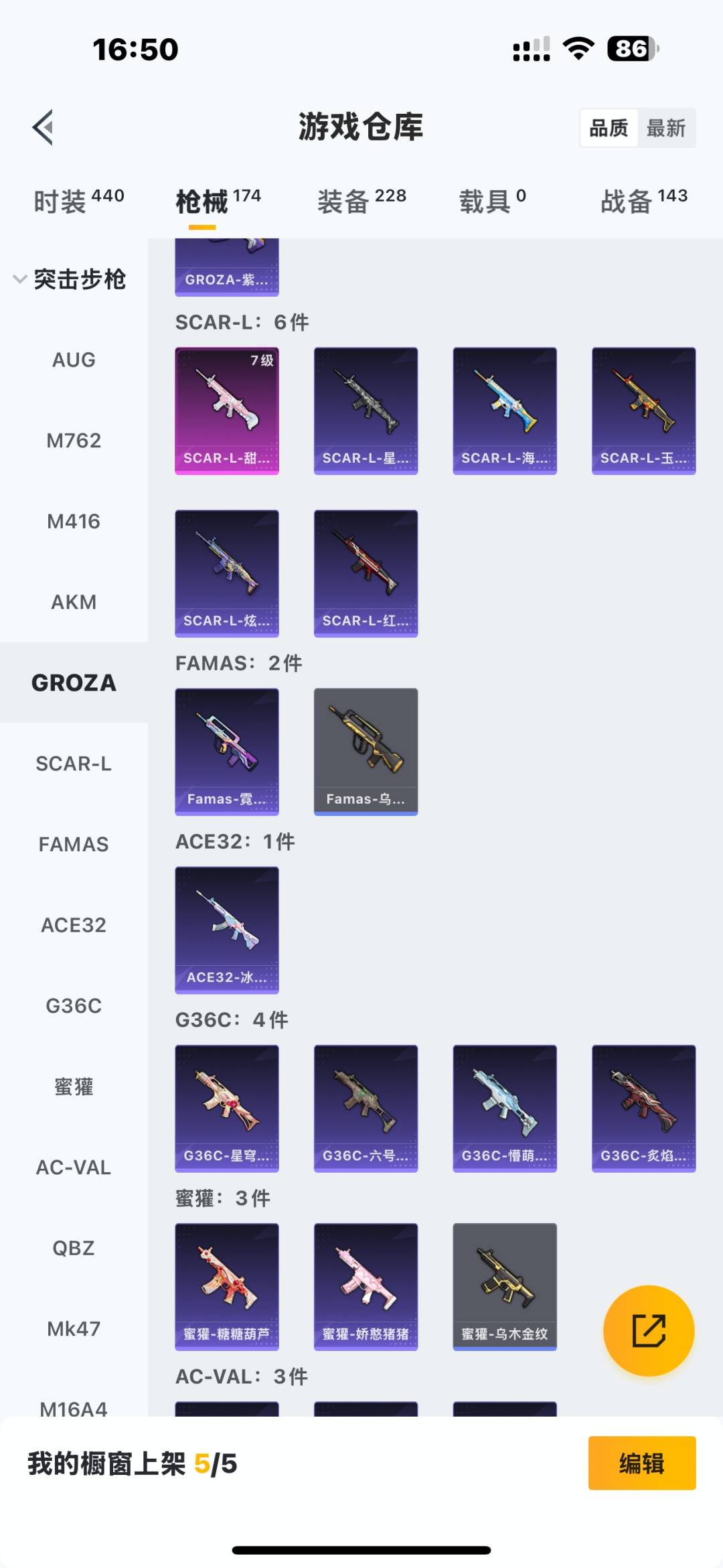Go back using the arrow icon
This screenshot has width=723, height=1568.
point(44,127)
